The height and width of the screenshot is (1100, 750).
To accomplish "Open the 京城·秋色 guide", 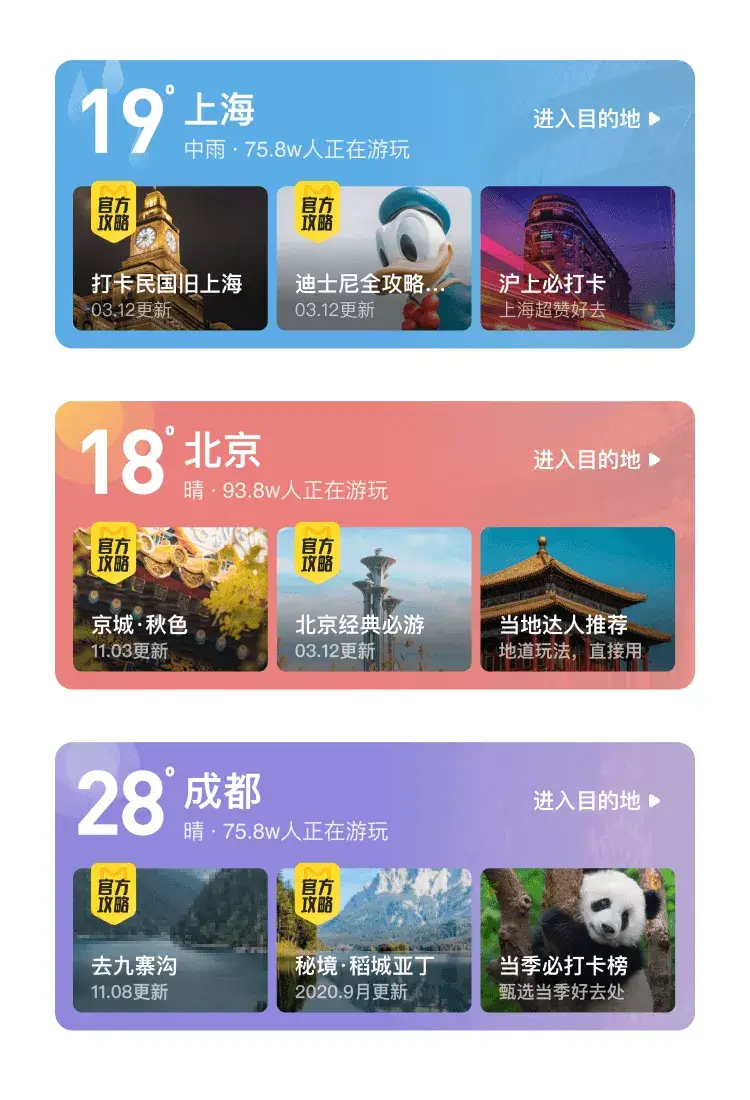I will point(170,599).
